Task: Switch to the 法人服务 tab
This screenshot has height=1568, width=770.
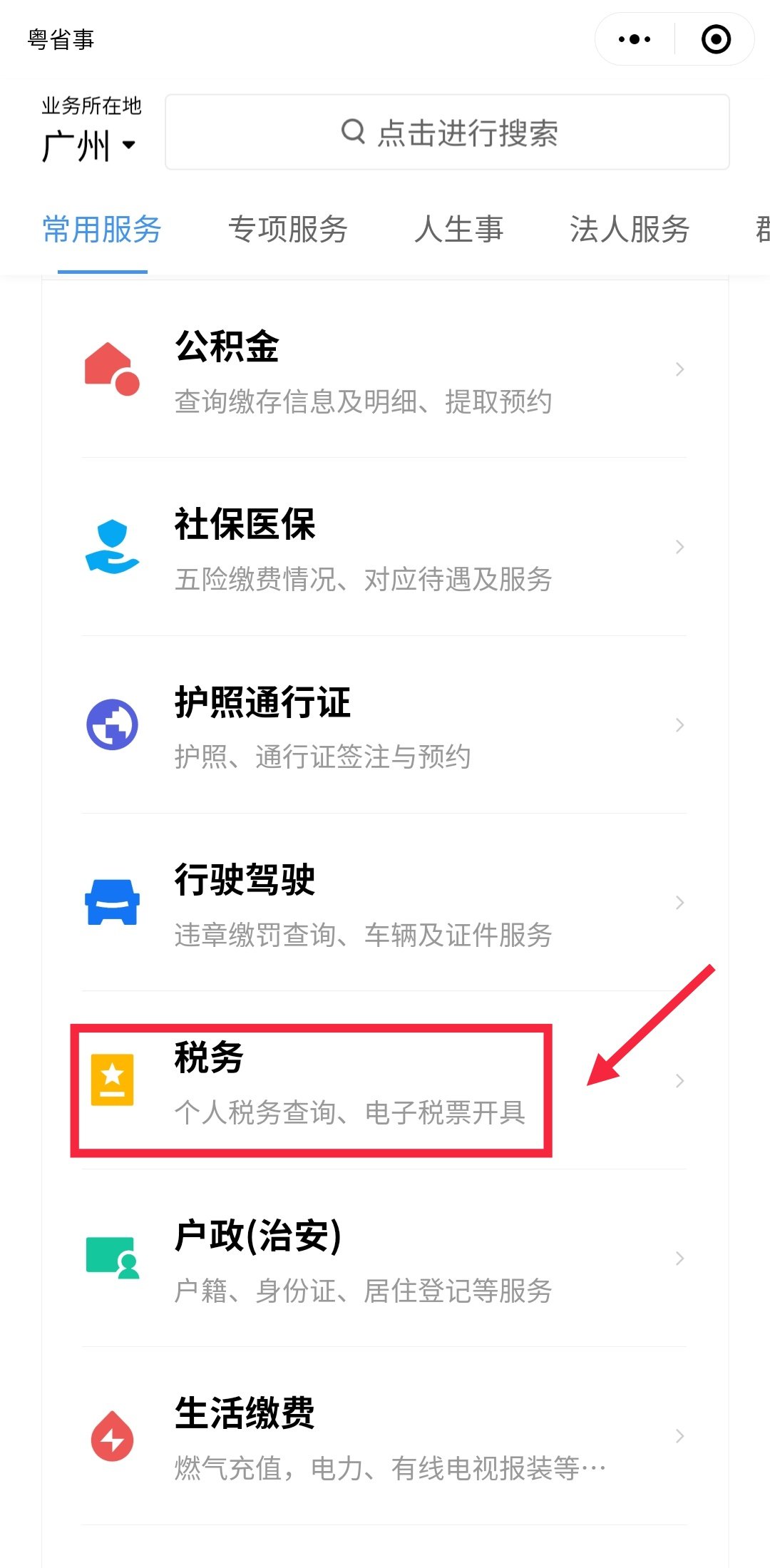Action: [x=629, y=230]
